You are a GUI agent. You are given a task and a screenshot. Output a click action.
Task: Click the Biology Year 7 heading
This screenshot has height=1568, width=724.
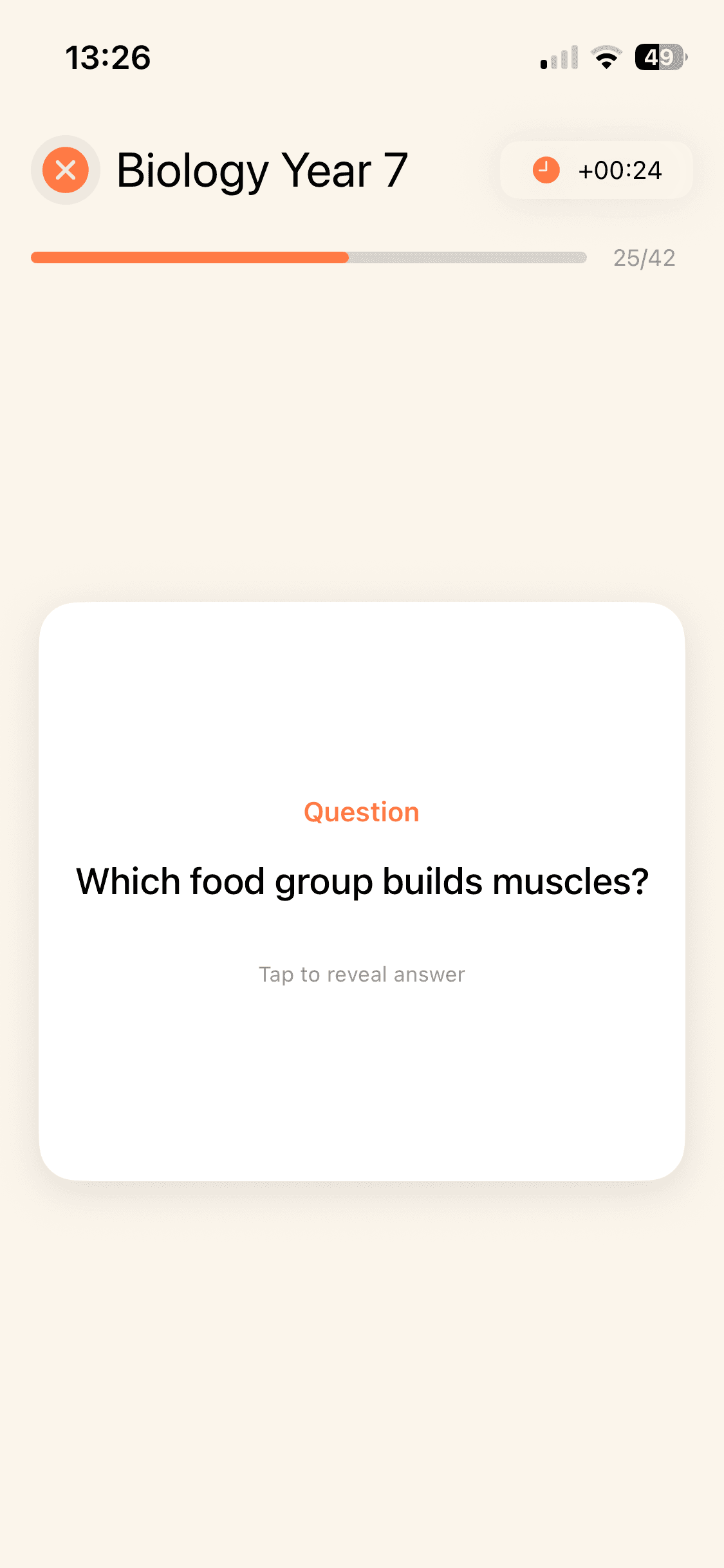click(x=261, y=170)
